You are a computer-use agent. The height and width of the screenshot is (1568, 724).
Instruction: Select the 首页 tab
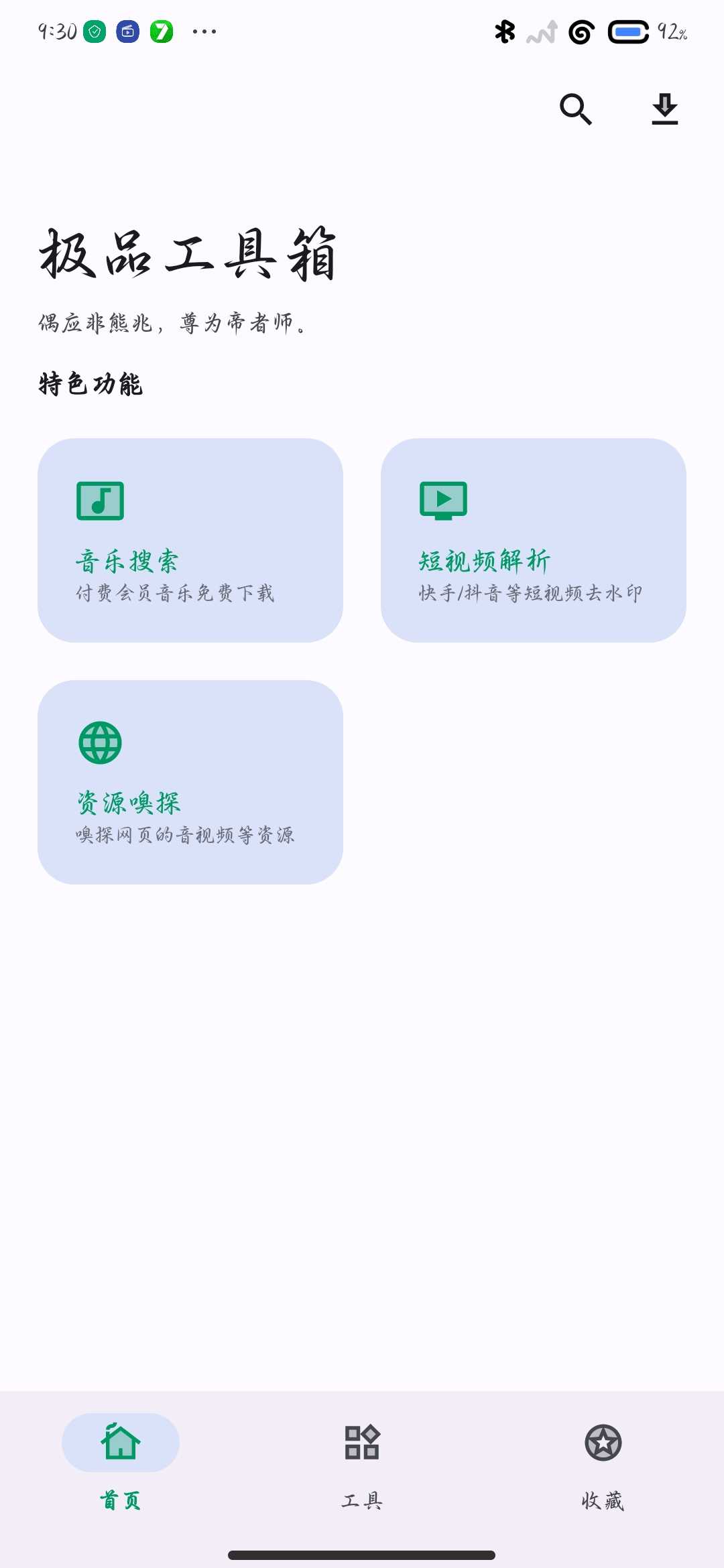[121, 1461]
